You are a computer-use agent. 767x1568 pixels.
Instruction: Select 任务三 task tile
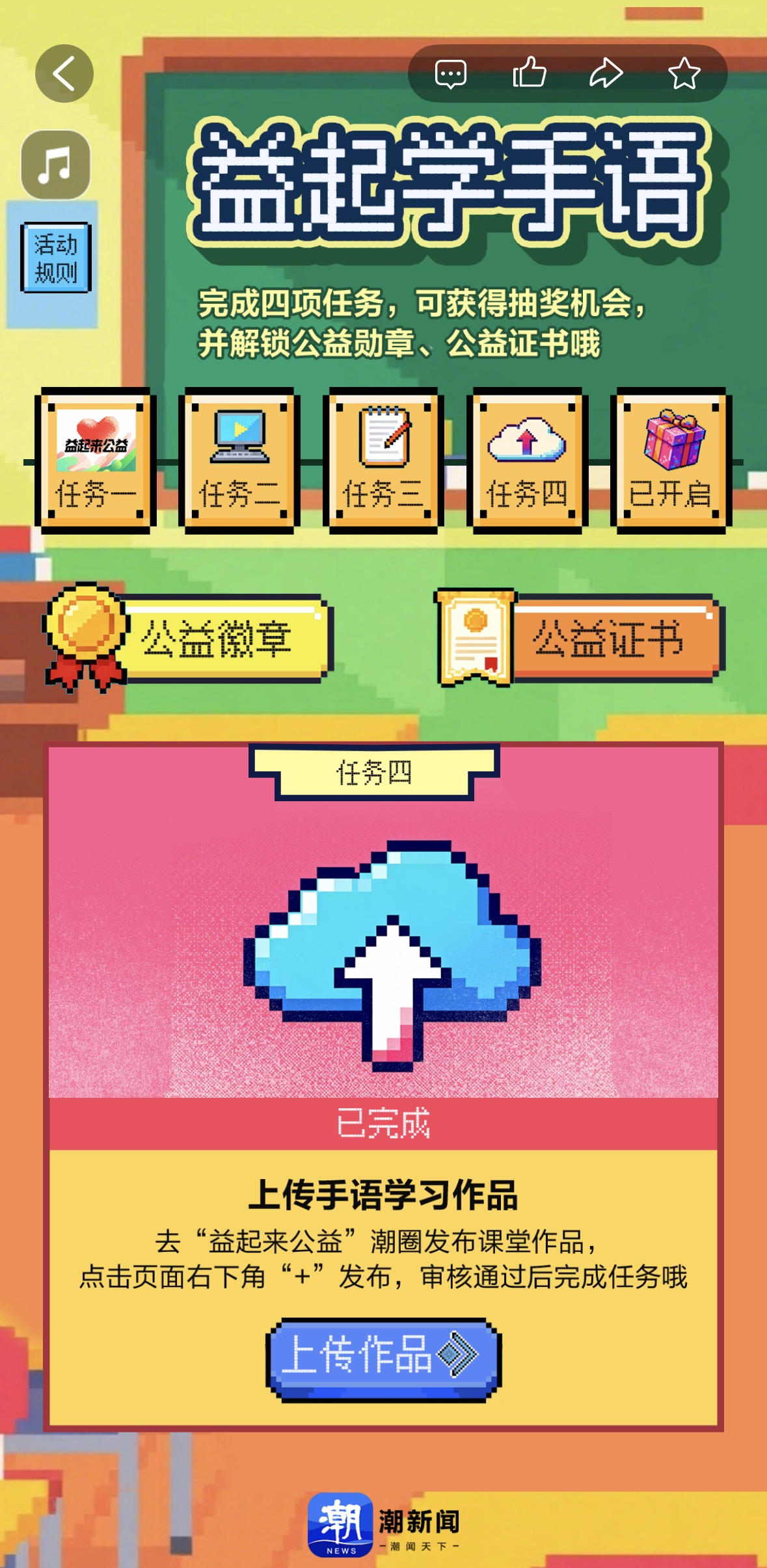click(384, 461)
